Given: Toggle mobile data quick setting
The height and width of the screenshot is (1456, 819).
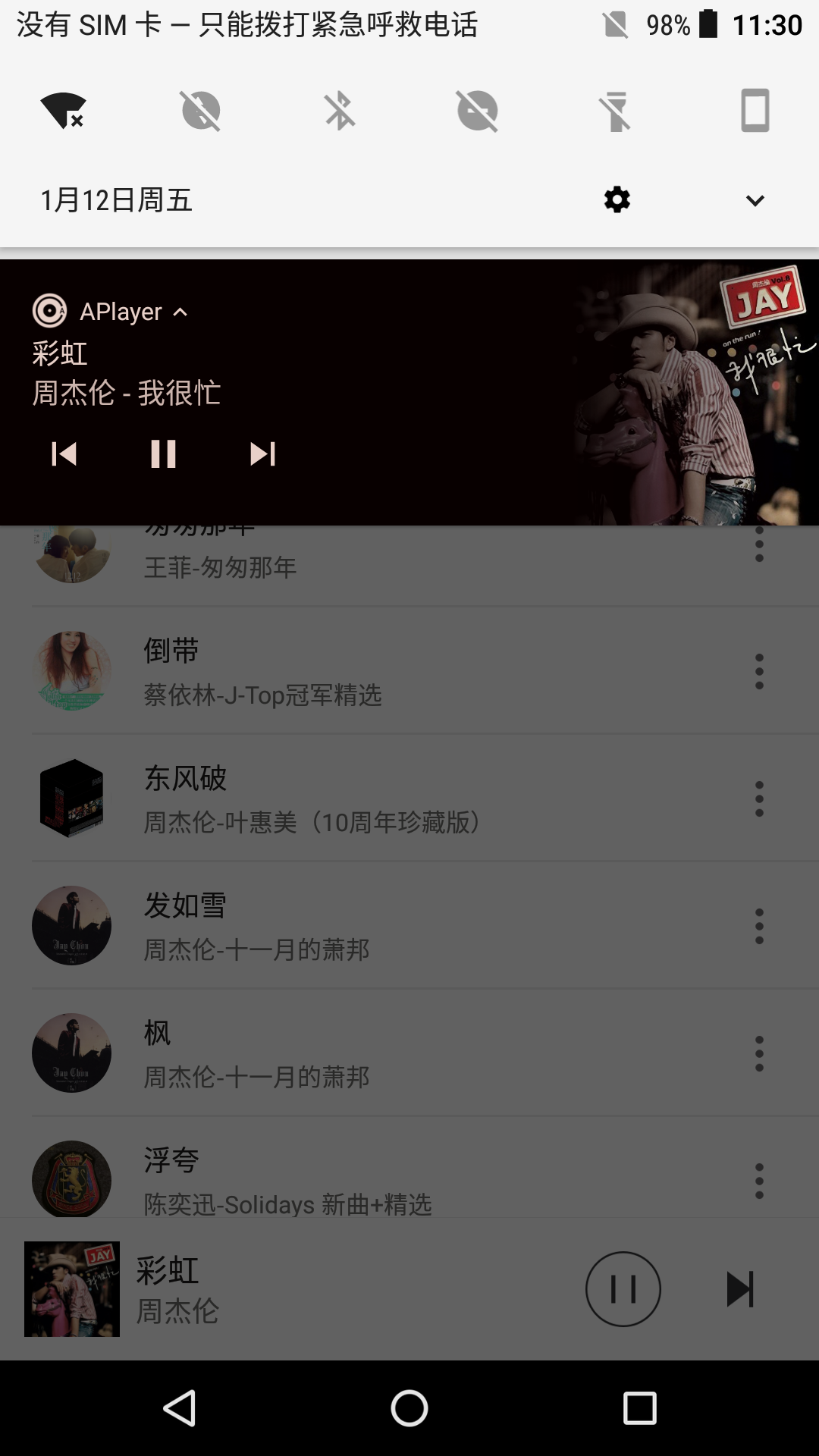Looking at the screenshot, I should pos(201,110).
